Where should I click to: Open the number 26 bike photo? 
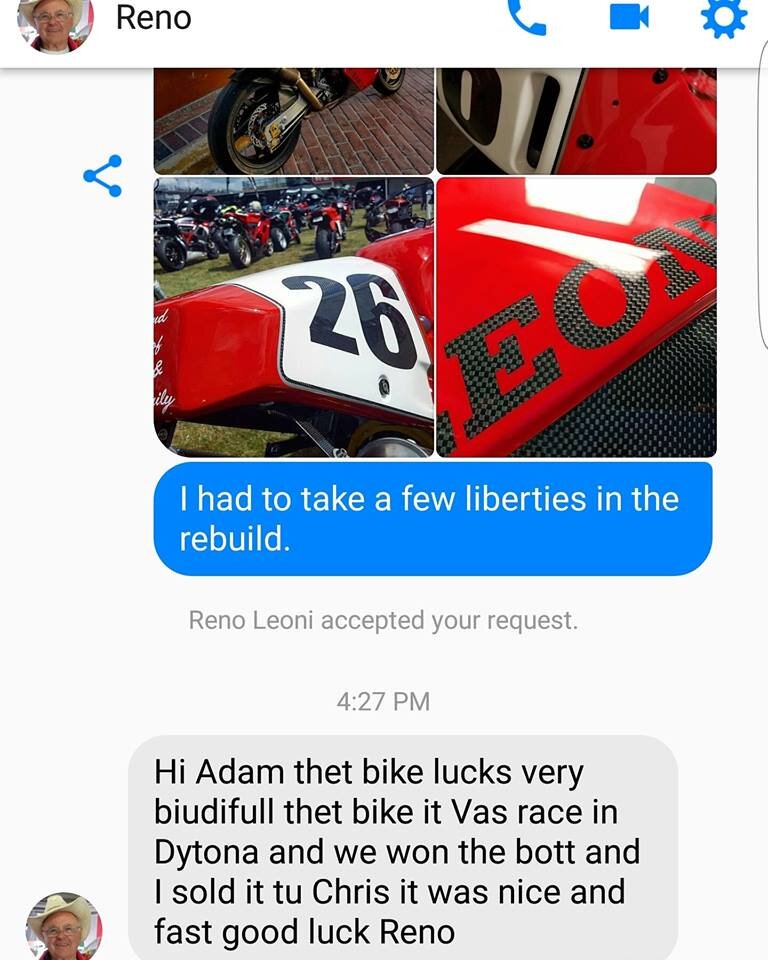(293, 317)
